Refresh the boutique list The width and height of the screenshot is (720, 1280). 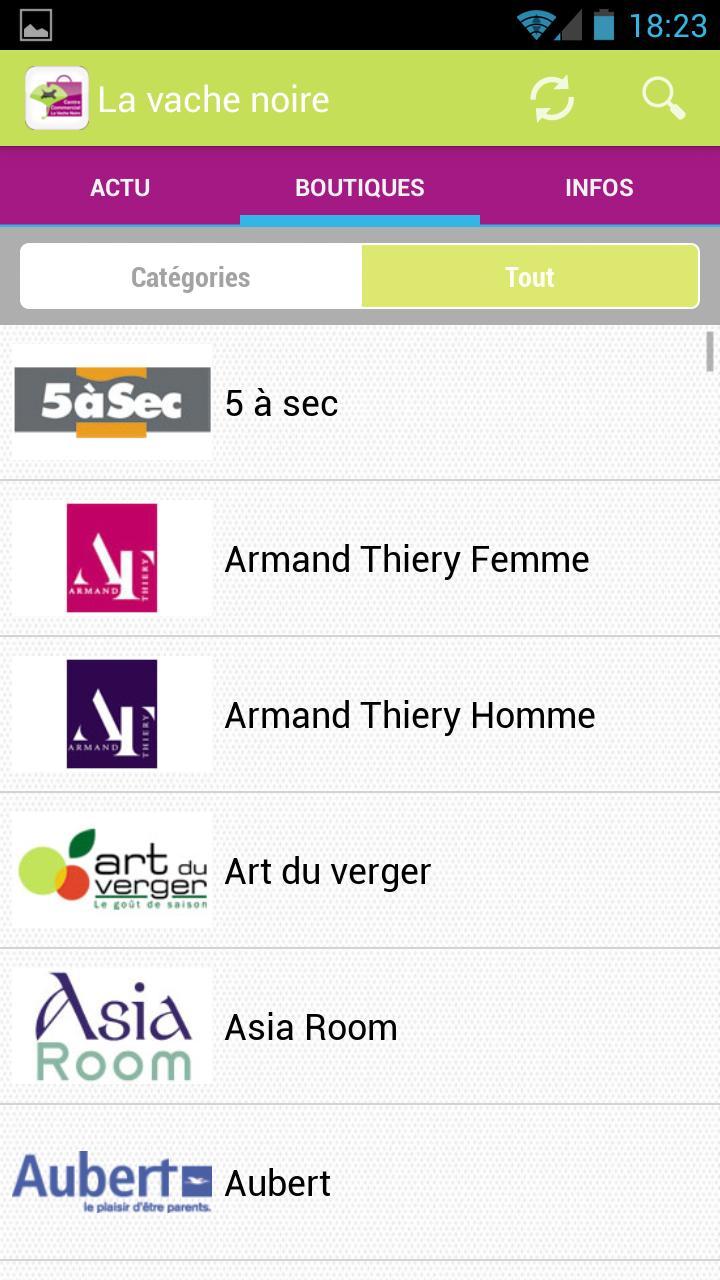pyautogui.click(x=552, y=99)
